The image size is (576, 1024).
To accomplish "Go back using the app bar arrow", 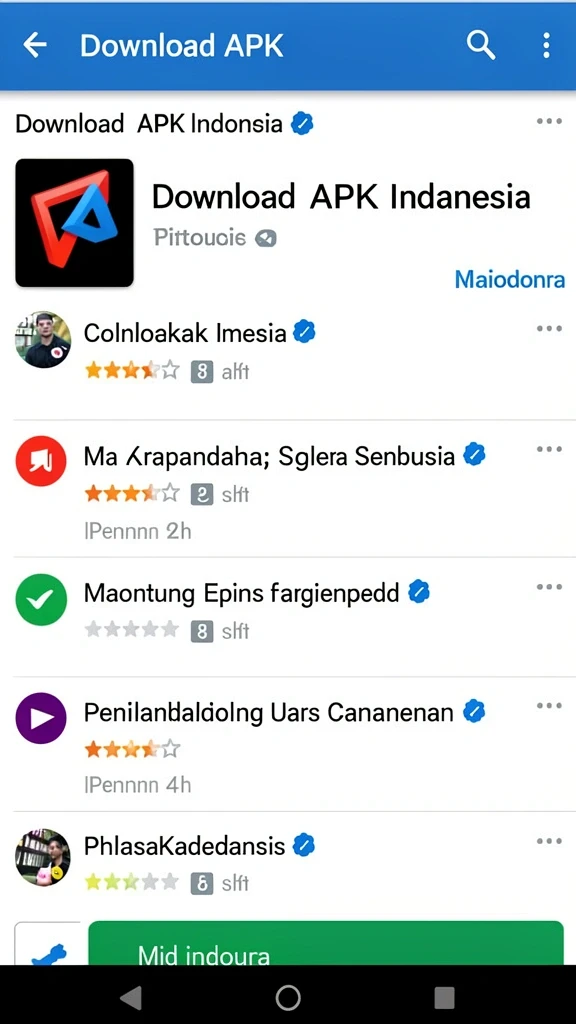I will (35, 45).
